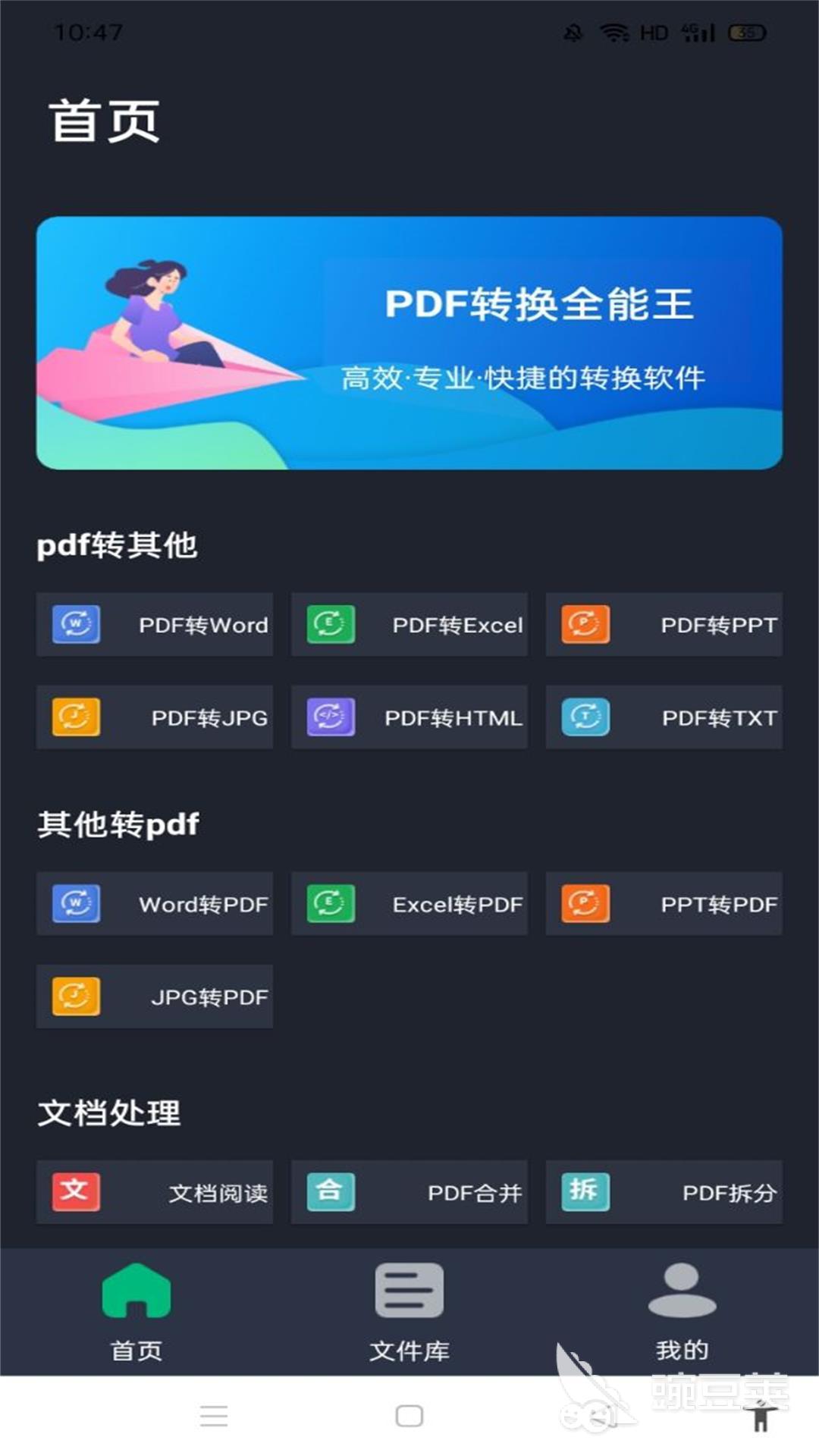Open JPG转PDF conversion
This screenshot has height=1456, width=819.
click(x=155, y=996)
